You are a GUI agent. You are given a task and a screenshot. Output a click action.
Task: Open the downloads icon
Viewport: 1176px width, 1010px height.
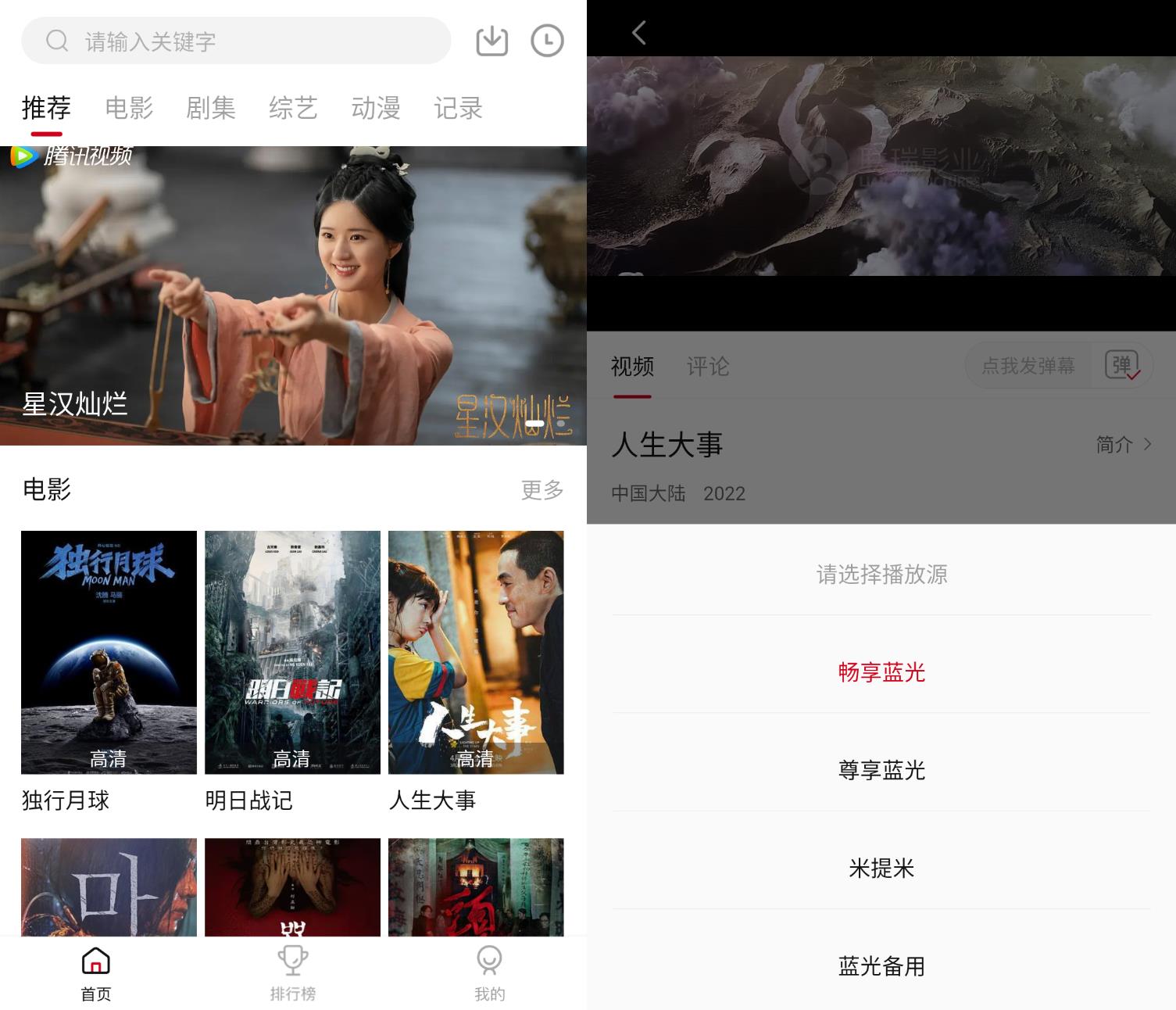pyautogui.click(x=491, y=41)
